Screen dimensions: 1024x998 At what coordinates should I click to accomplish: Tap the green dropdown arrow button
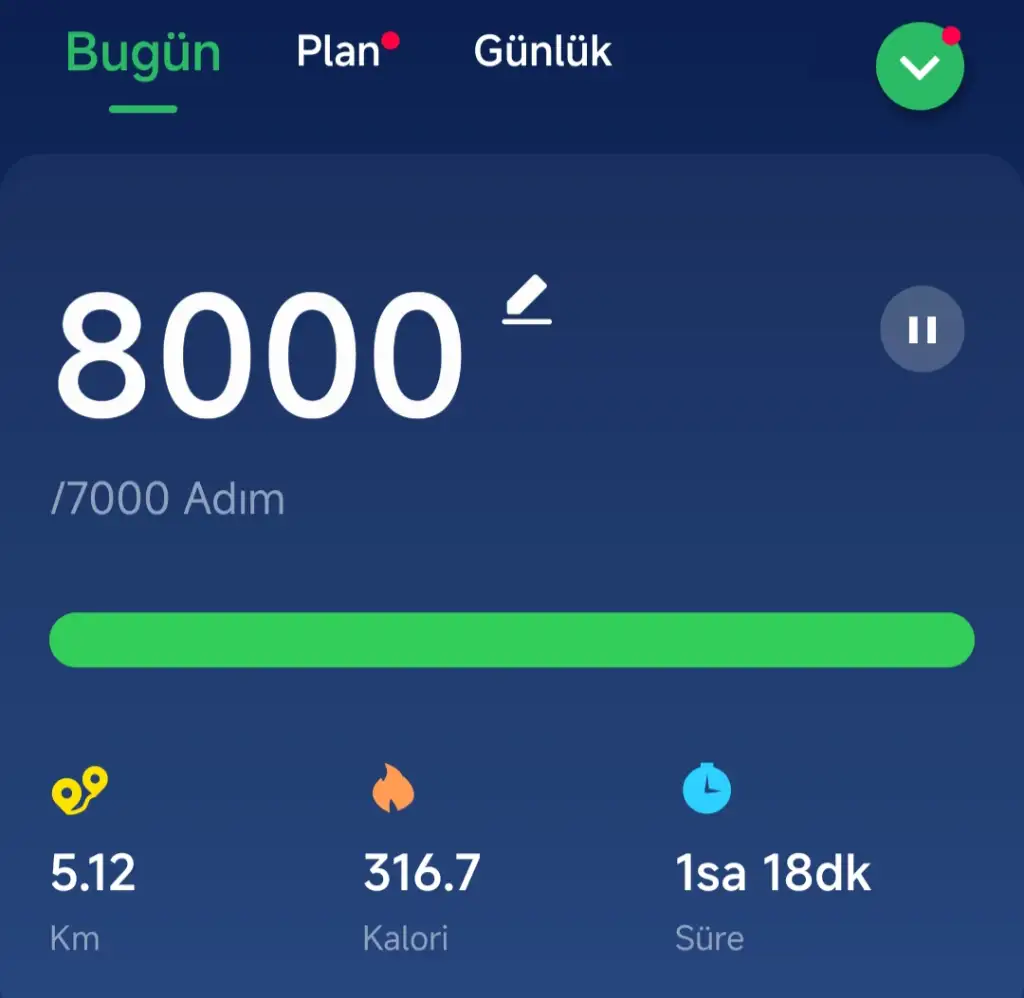coord(919,67)
